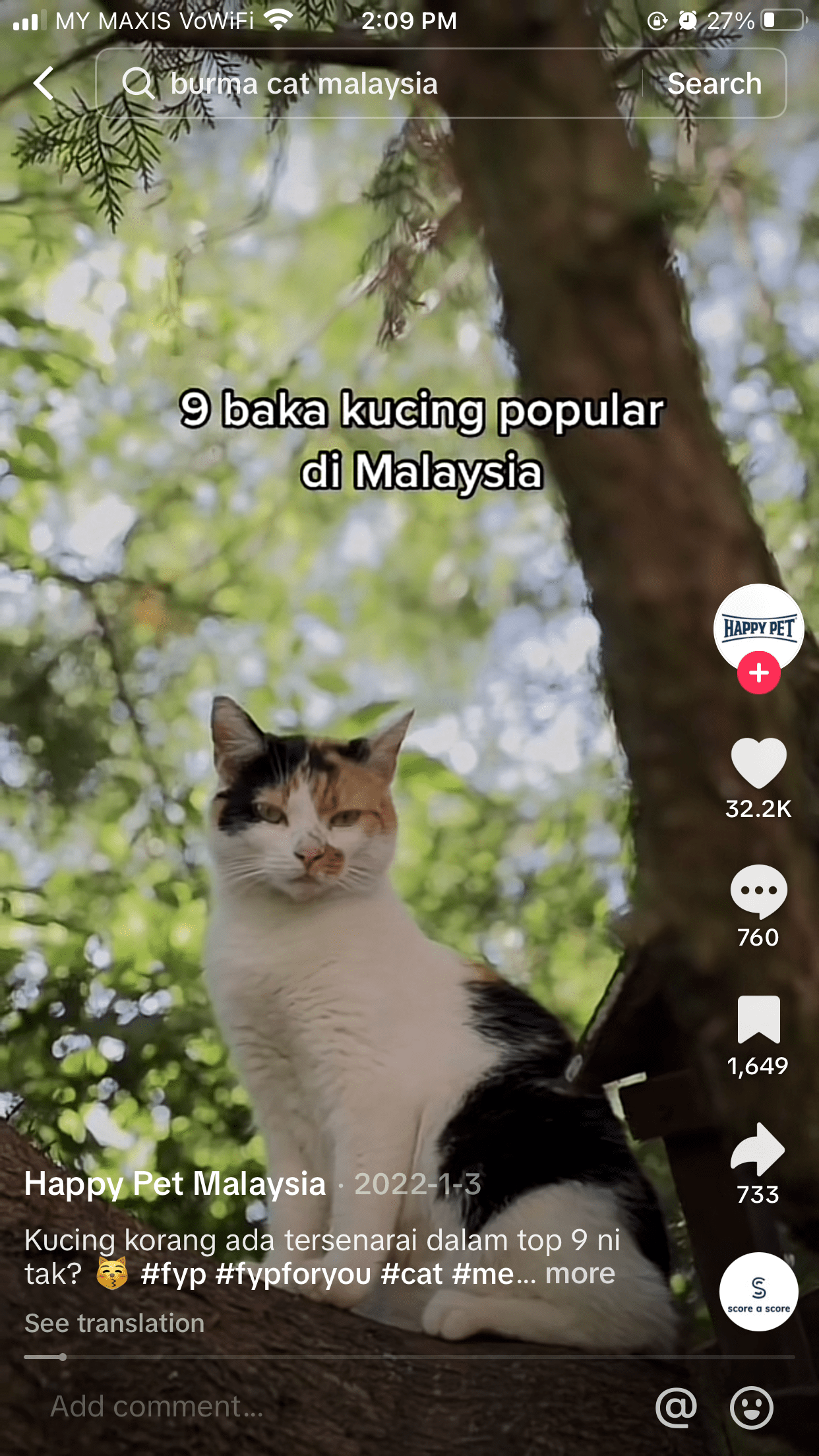Image resolution: width=819 pixels, height=1456 pixels.
Task: Save video with the bookmark icon
Action: (758, 1020)
